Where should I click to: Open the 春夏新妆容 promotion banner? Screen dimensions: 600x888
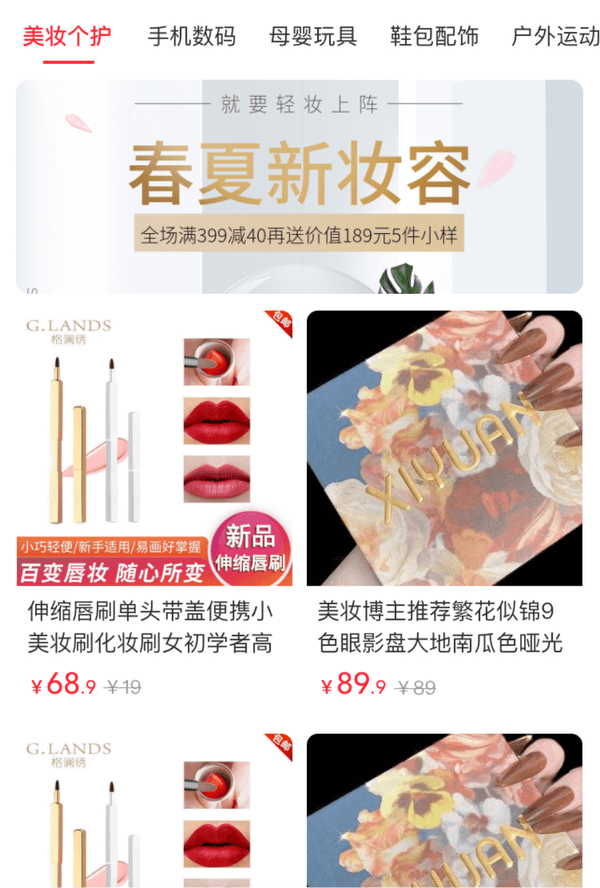click(299, 187)
